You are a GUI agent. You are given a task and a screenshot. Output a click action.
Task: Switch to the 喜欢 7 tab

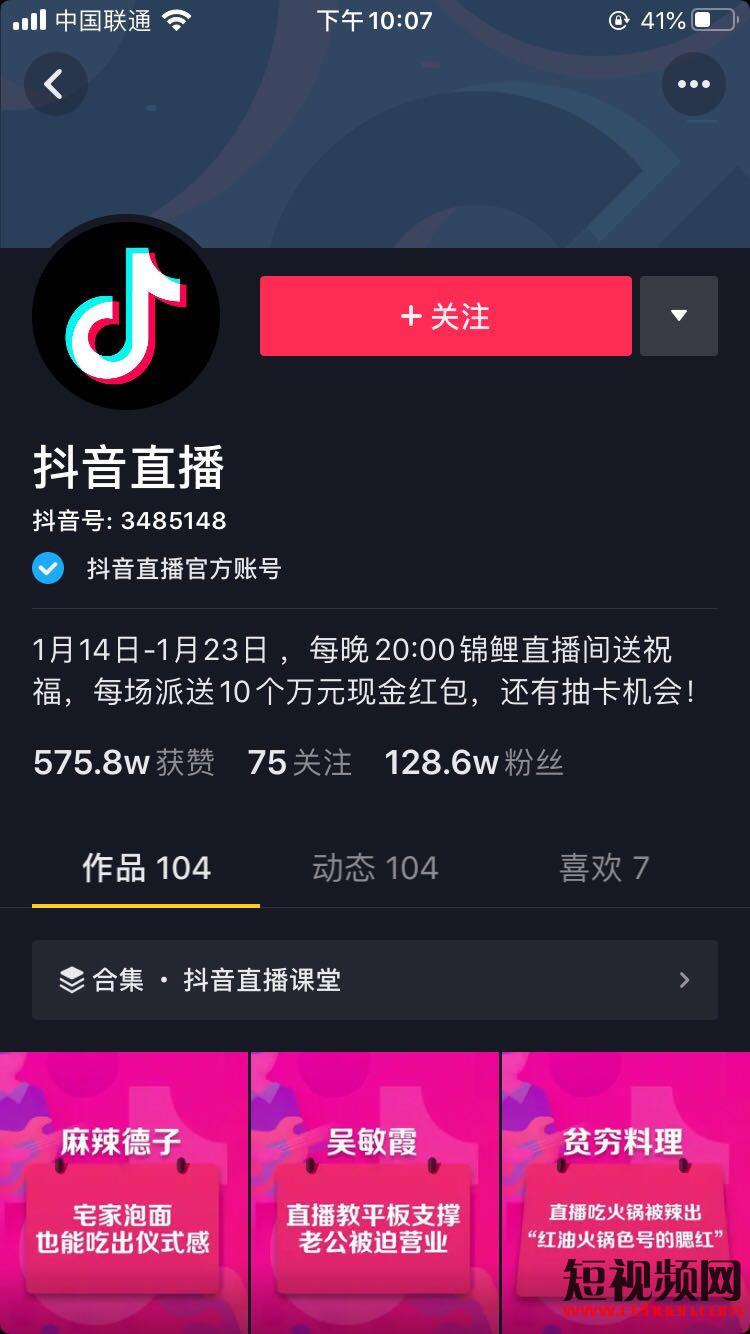tap(604, 868)
